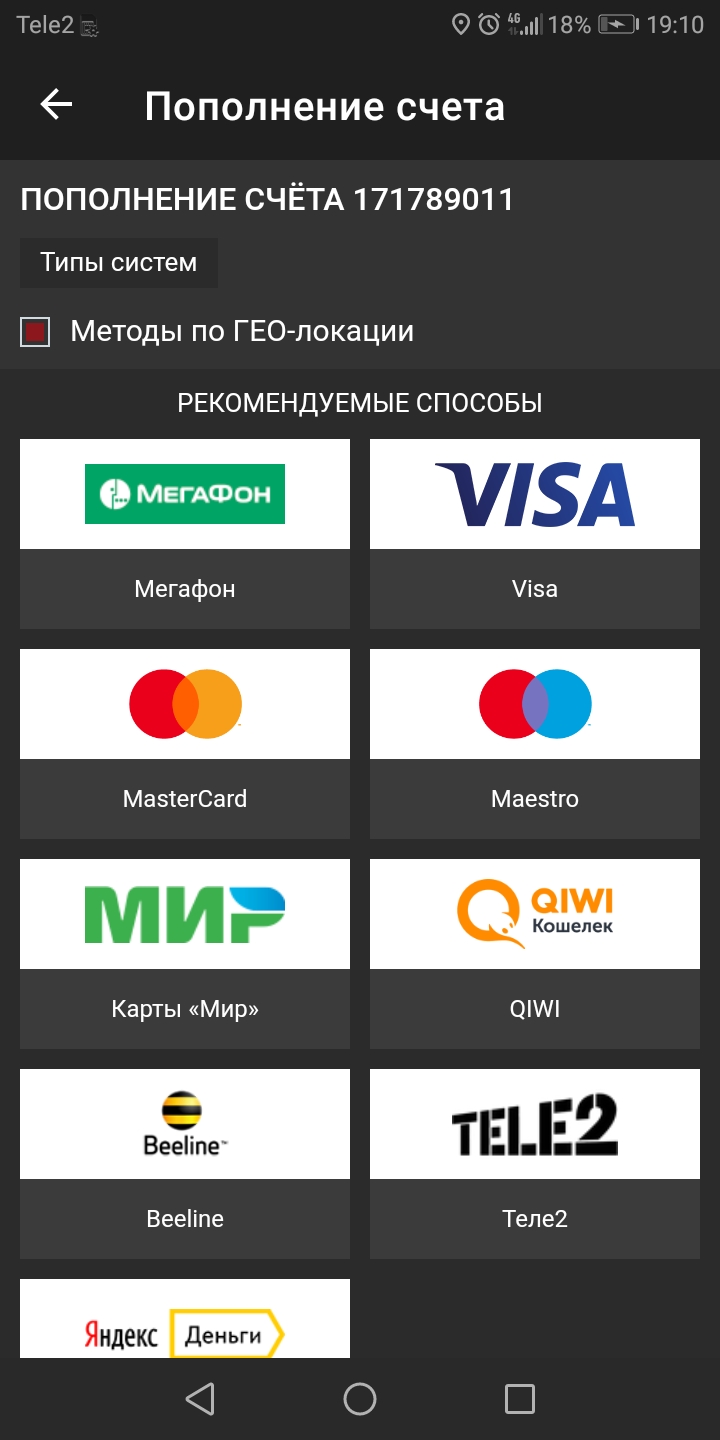
Task: Open recent apps from navigation bar
Action: tap(519, 1399)
